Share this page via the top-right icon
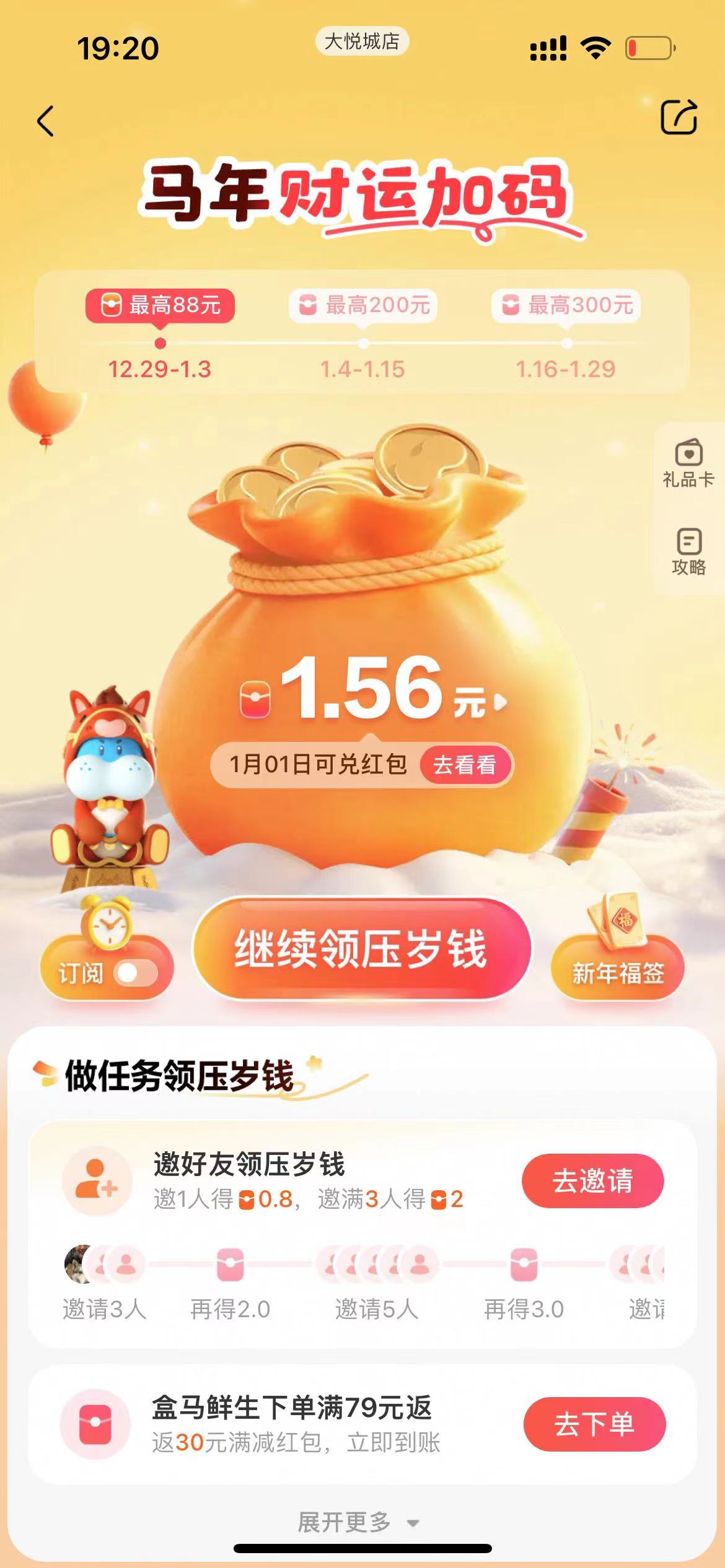The width and height of the screenshot is (725, 1568). click(x=679, y=117)
